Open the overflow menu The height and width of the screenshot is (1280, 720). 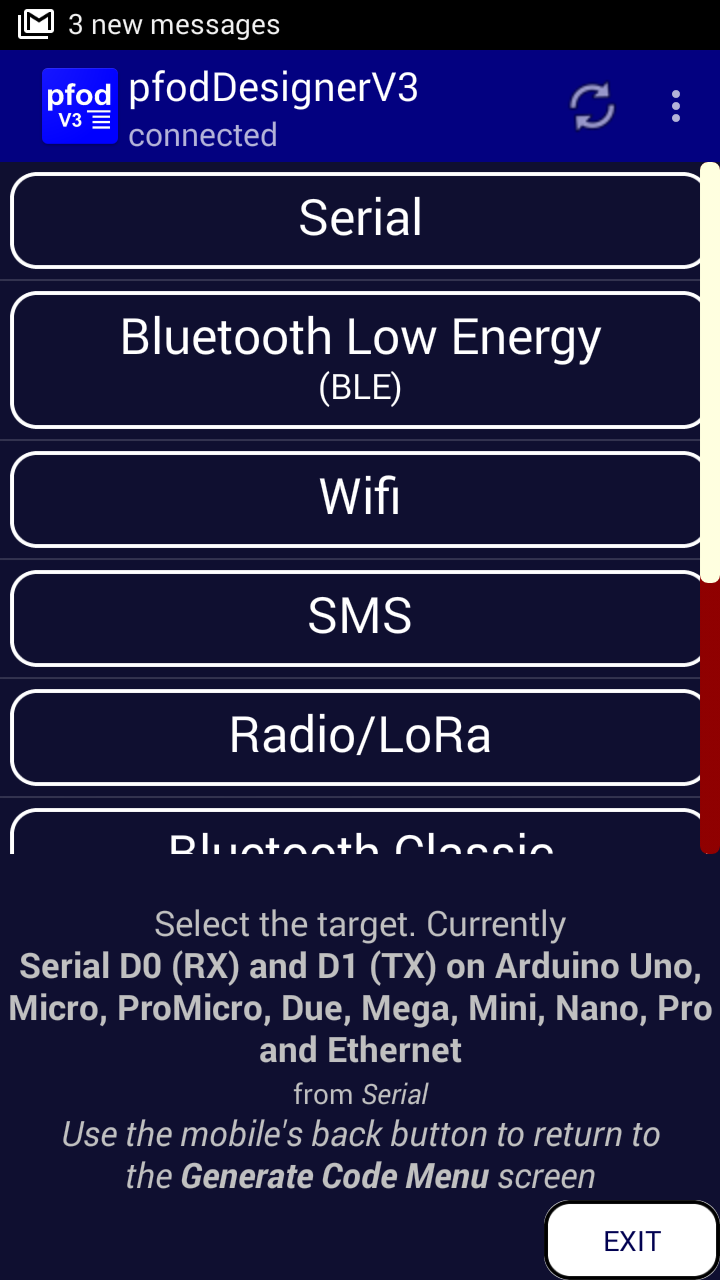click(676, 106)
